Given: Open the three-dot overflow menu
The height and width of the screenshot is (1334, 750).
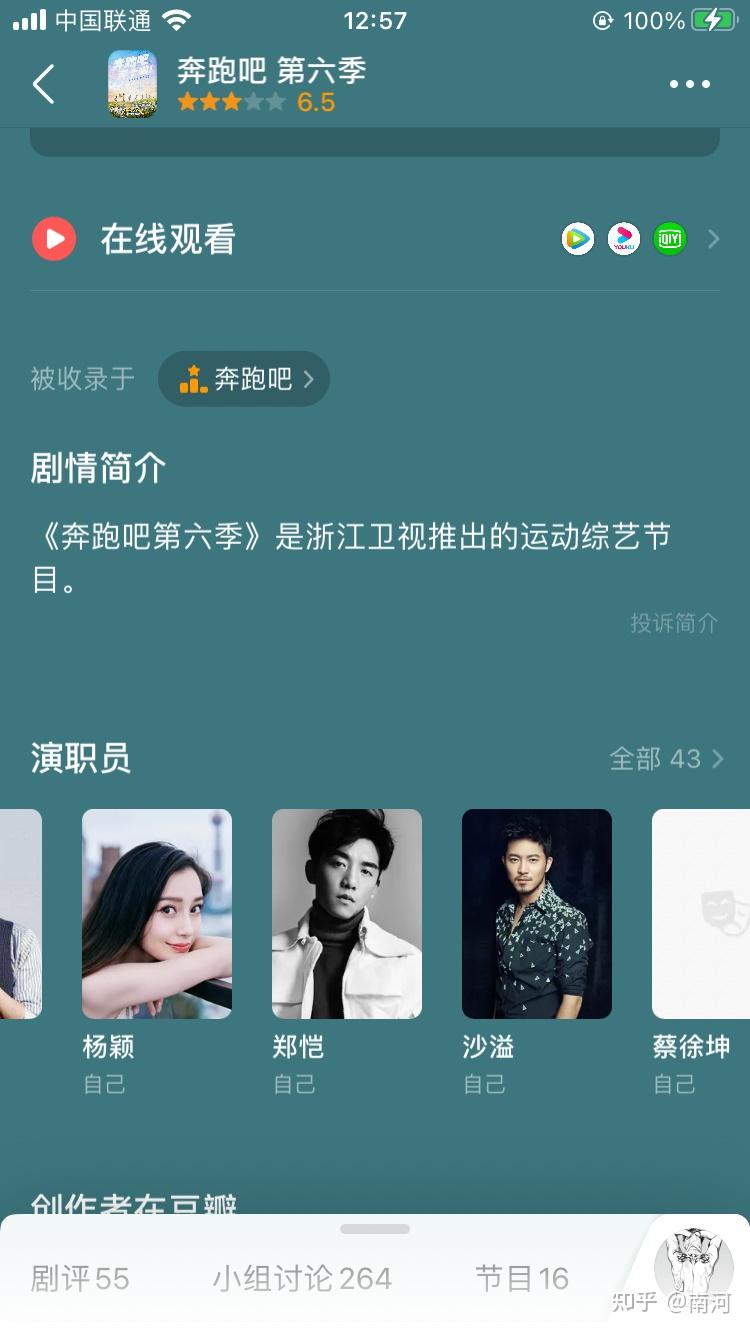Looking at the screenshot, I should coord(689,85).
